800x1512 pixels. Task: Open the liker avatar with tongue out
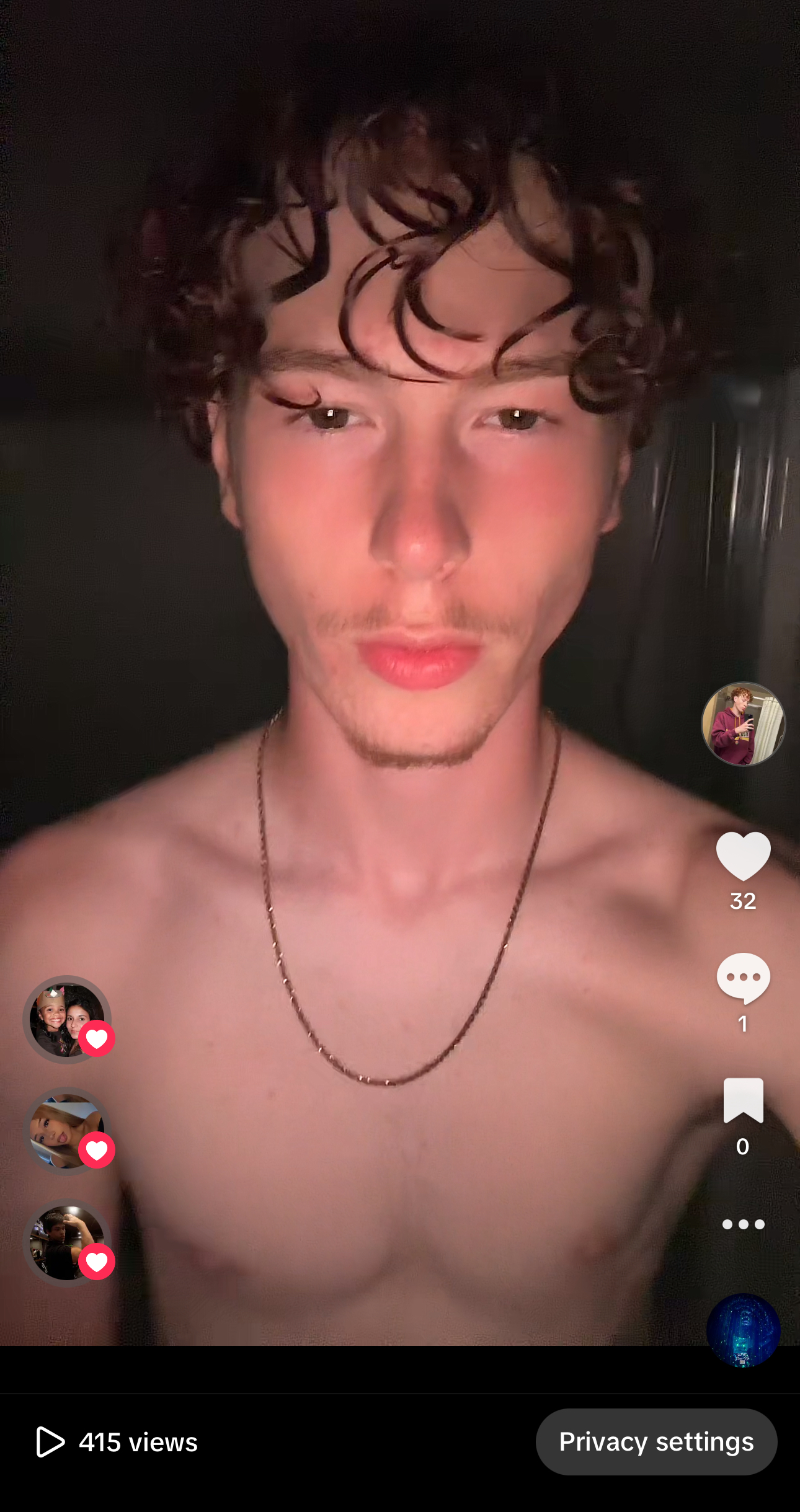(67, 1131)
